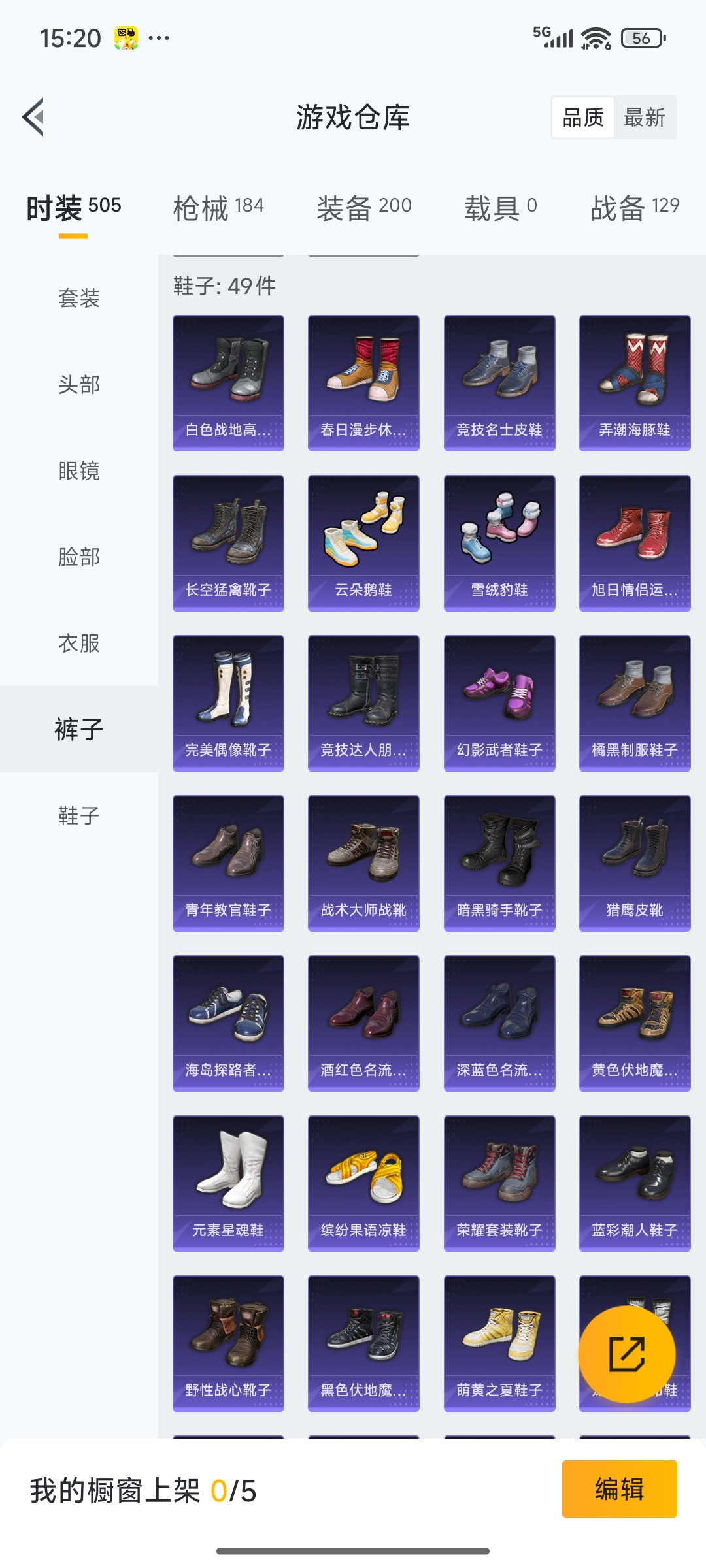Open the 头部 category
706x1568 pixels.
tap(78, 385)
